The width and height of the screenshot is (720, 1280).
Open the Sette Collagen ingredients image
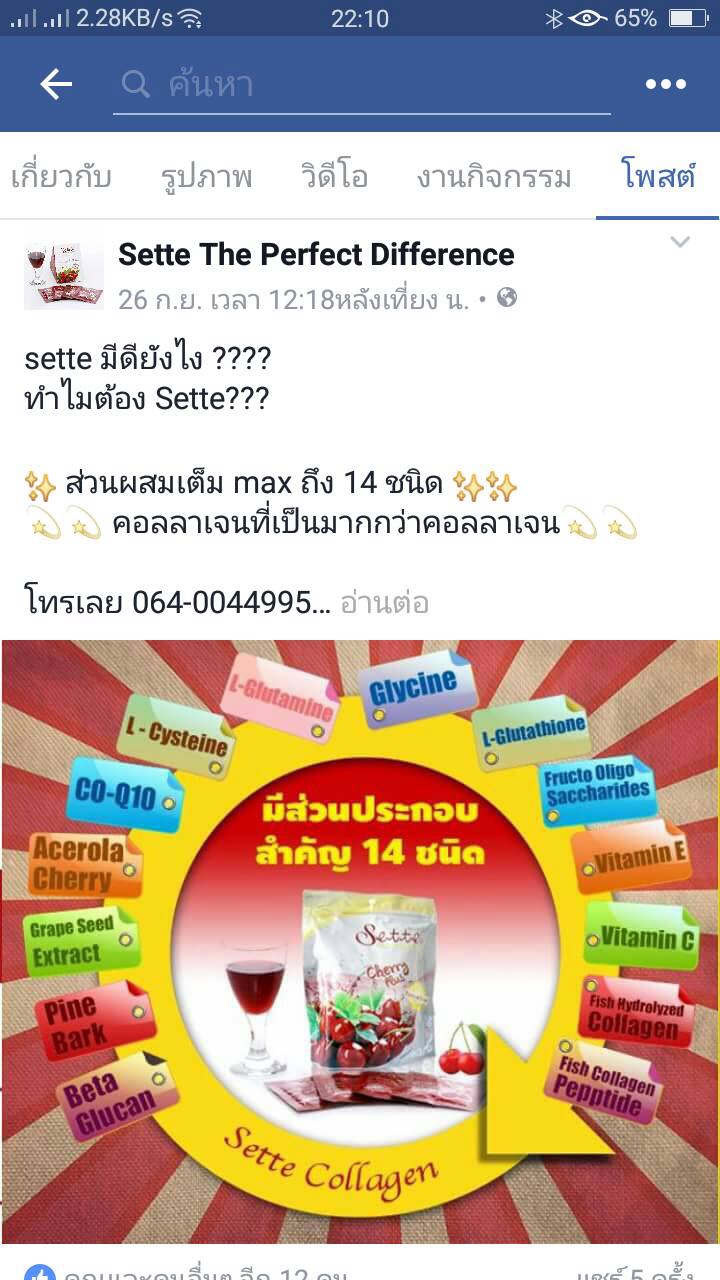click(x=360, y=940)
